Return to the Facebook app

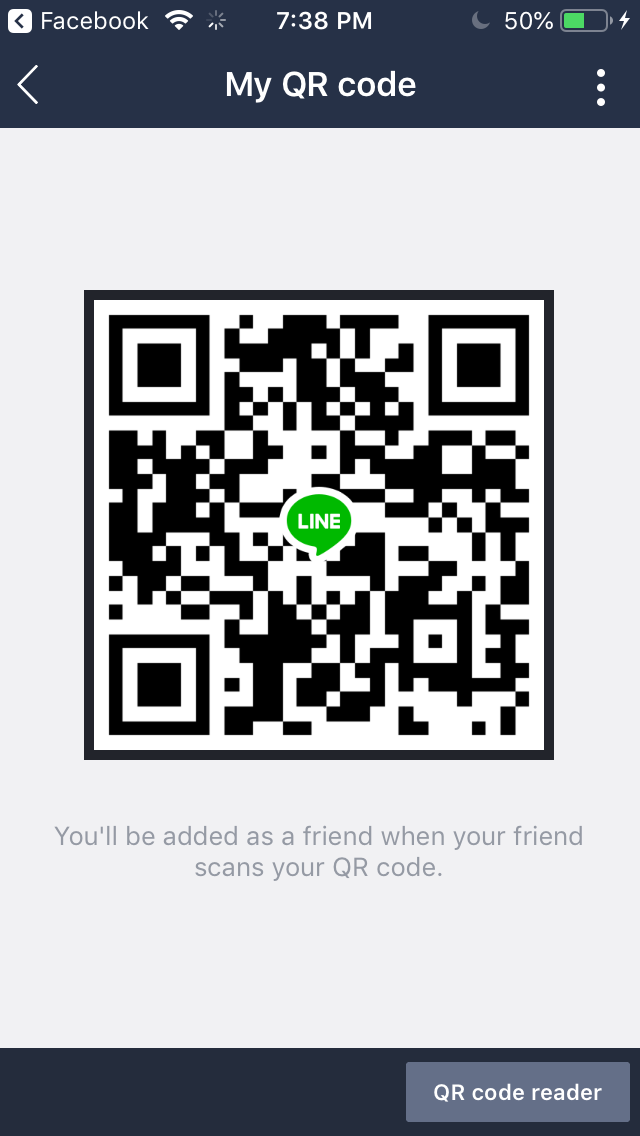(x=78, y=20)
